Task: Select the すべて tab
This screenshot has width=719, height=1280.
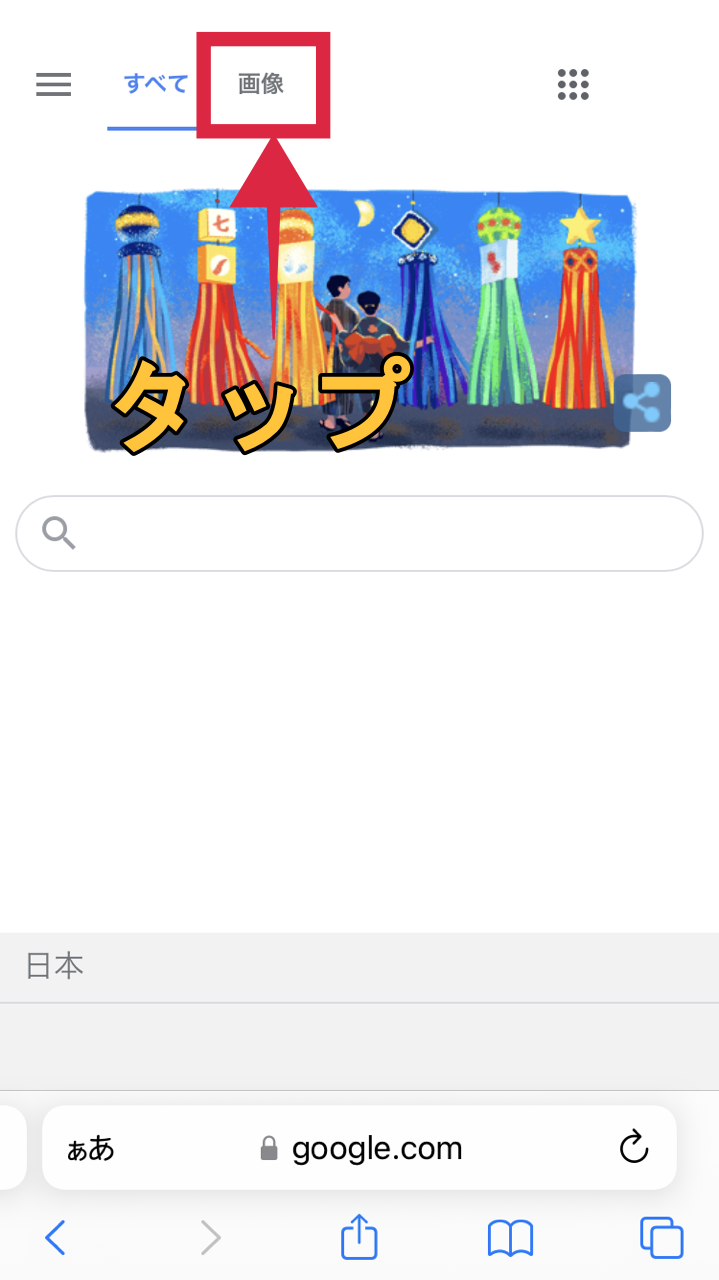Action: tap(156, 84)
